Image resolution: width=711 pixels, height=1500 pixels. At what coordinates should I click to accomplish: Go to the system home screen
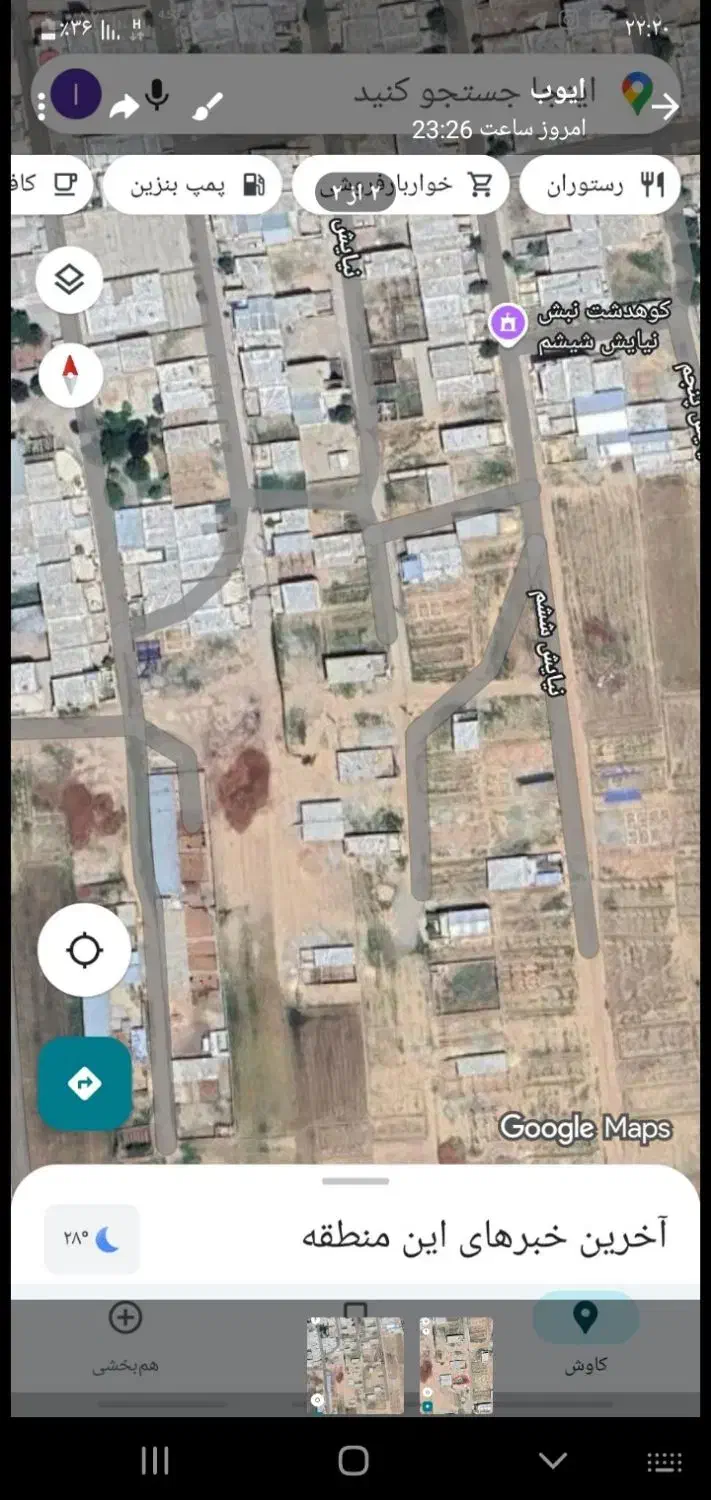pyautogui.click(x=353, y=1461)
